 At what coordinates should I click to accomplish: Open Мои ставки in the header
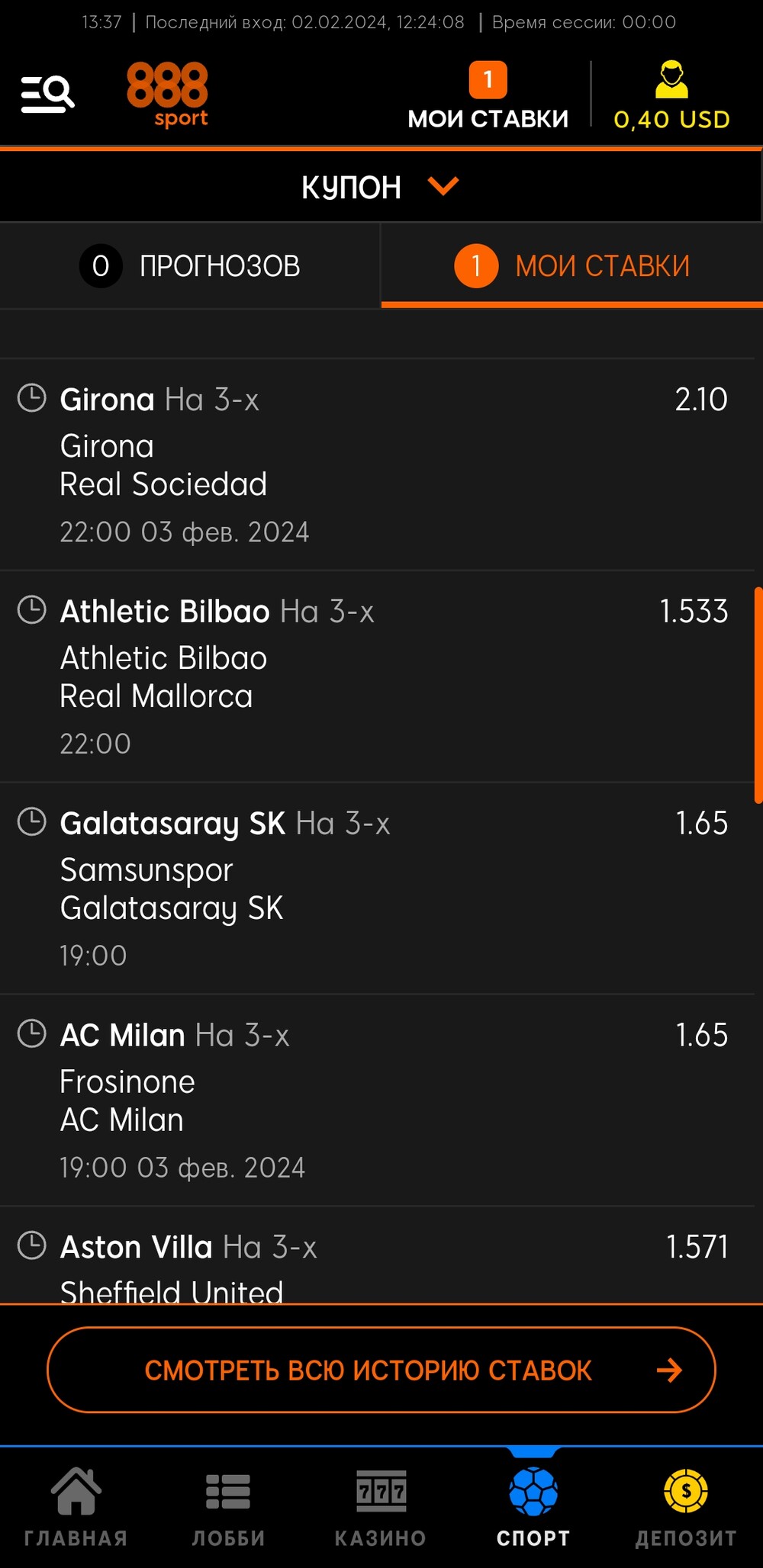pos(488,96)
